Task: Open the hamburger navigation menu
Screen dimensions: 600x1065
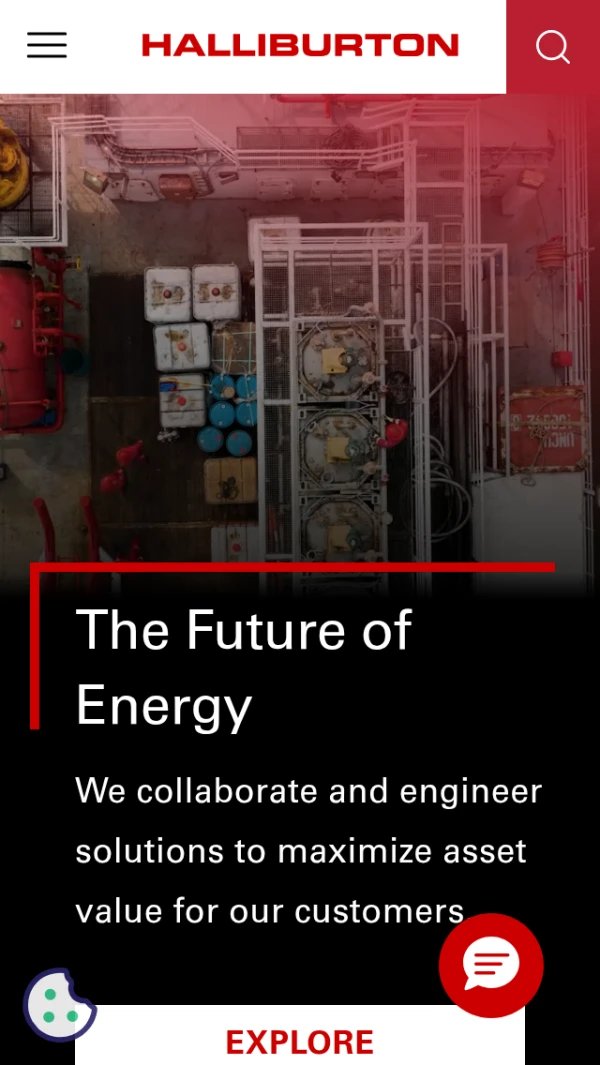Action: 47,46
